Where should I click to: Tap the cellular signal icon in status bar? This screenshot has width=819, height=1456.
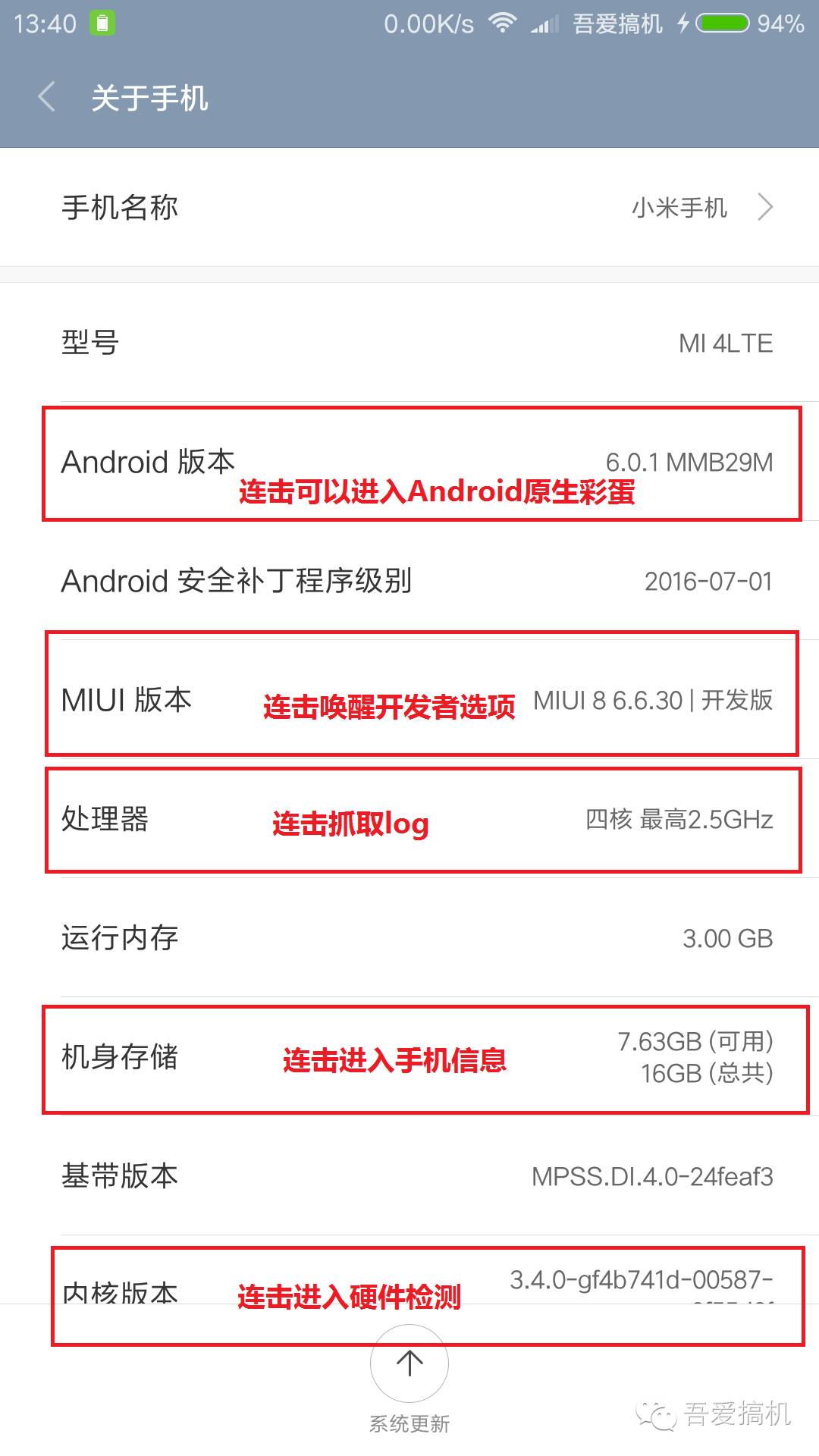pyautogui.click(x=544, y=23)
